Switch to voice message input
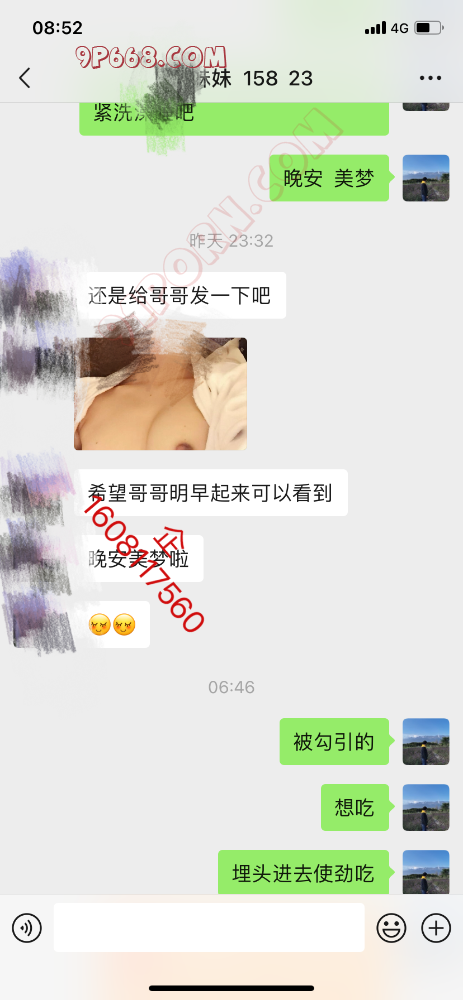 (27, 927)
